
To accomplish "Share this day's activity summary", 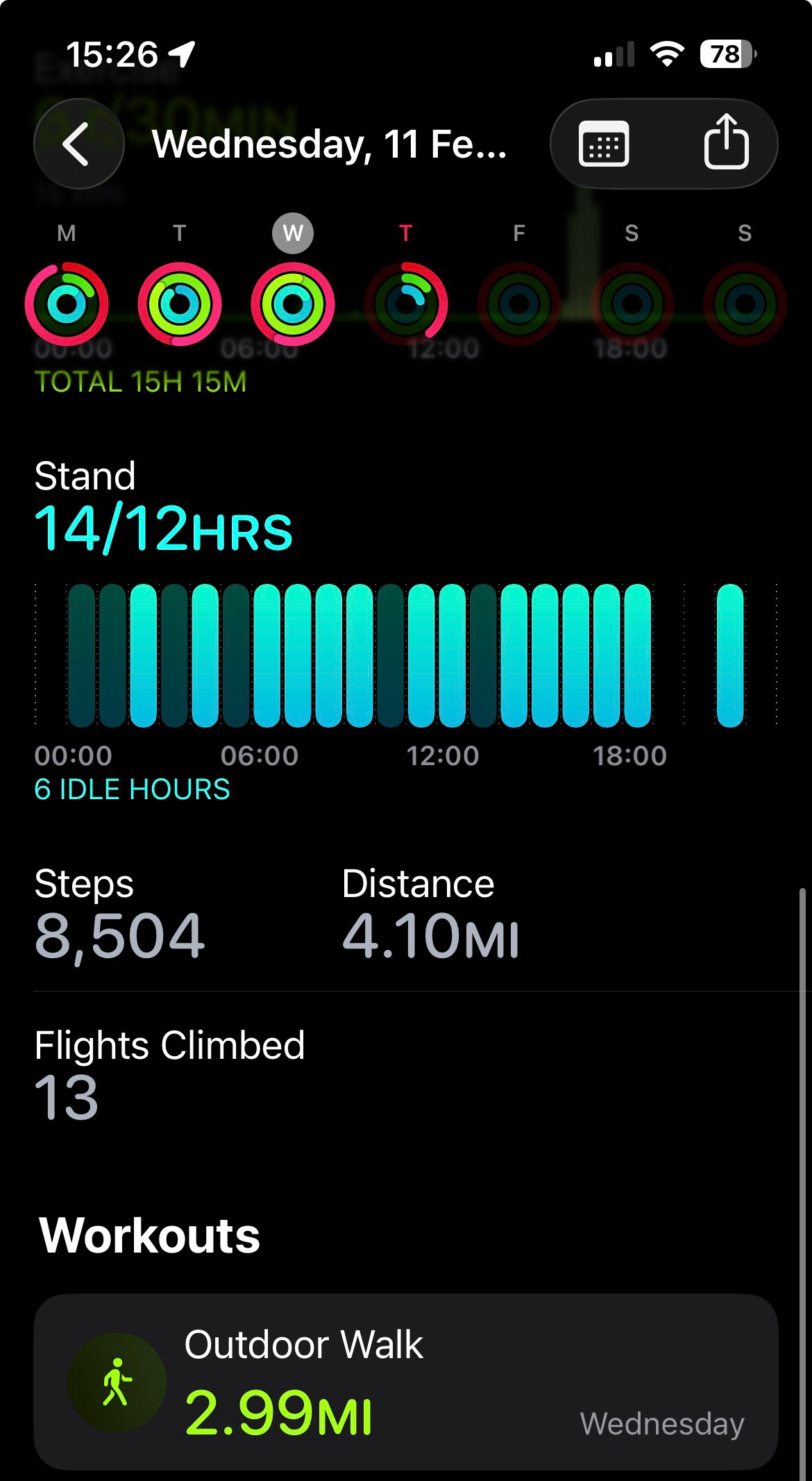I will 726,142.
